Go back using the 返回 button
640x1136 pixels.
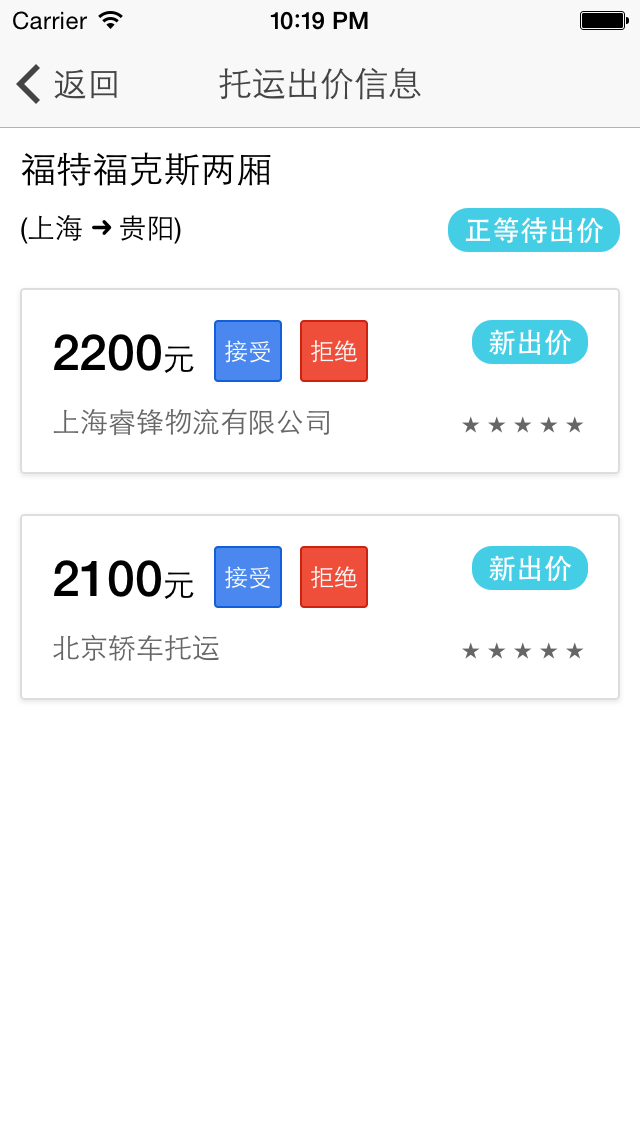click(x=68, y=85)
